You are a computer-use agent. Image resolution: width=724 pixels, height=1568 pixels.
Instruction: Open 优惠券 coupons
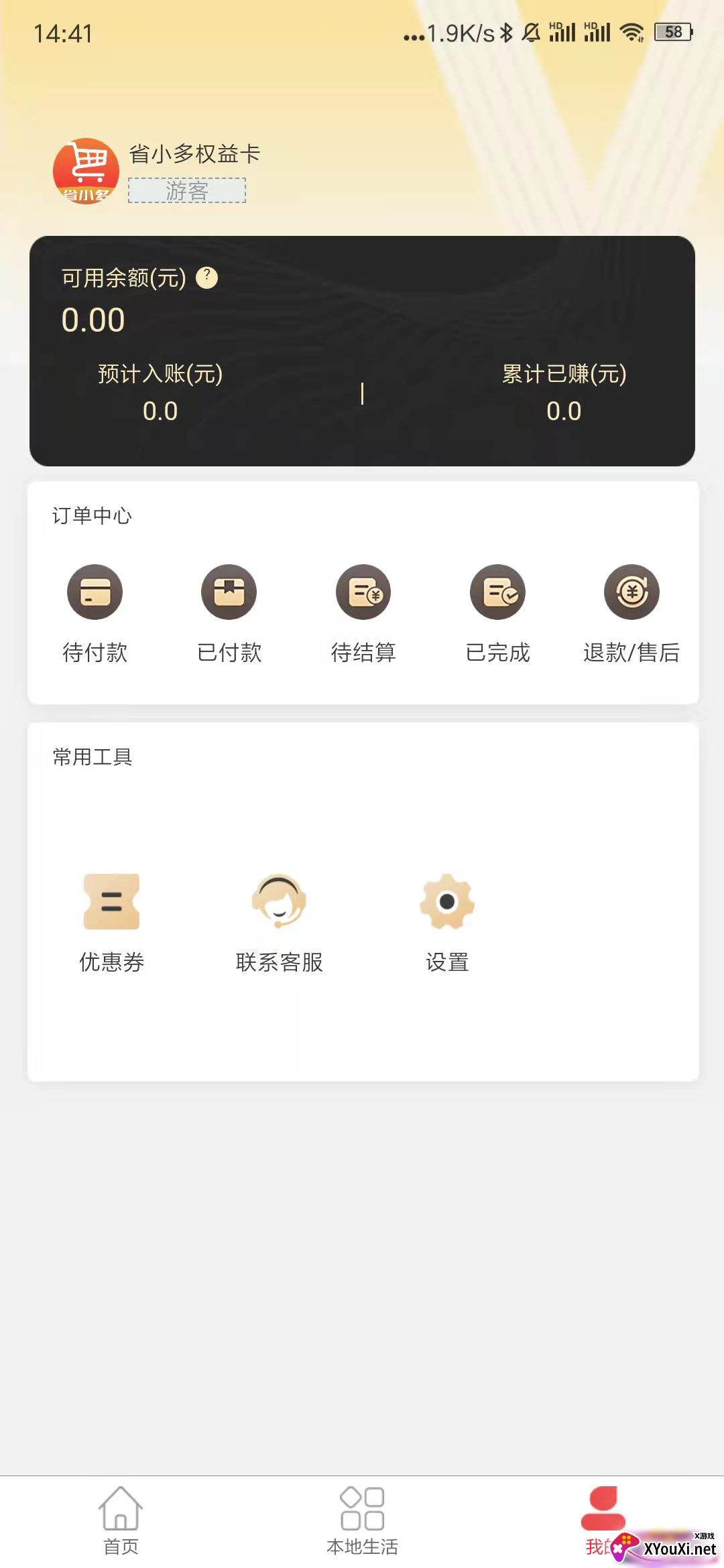111,921
